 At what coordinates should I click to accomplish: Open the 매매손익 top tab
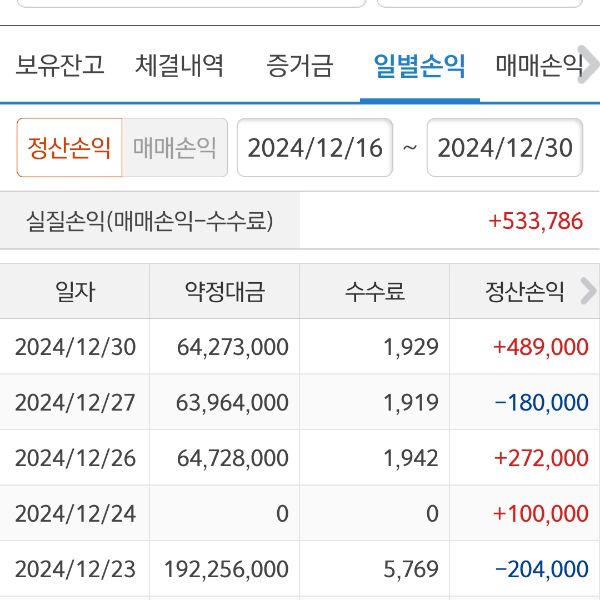pos(537,67)
